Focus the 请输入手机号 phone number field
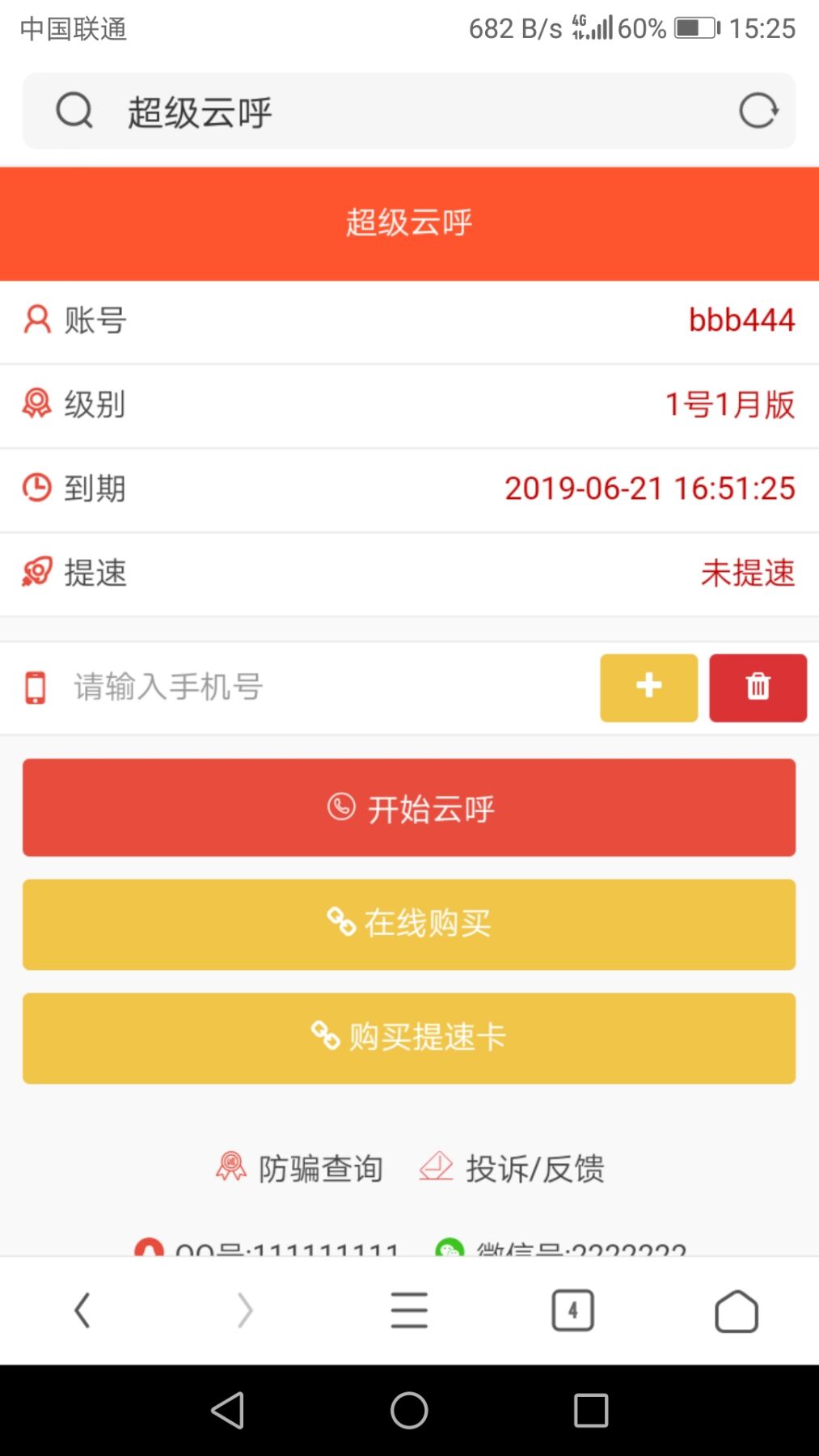Viewport: 819px width, 1456px height. pos(323,688)
